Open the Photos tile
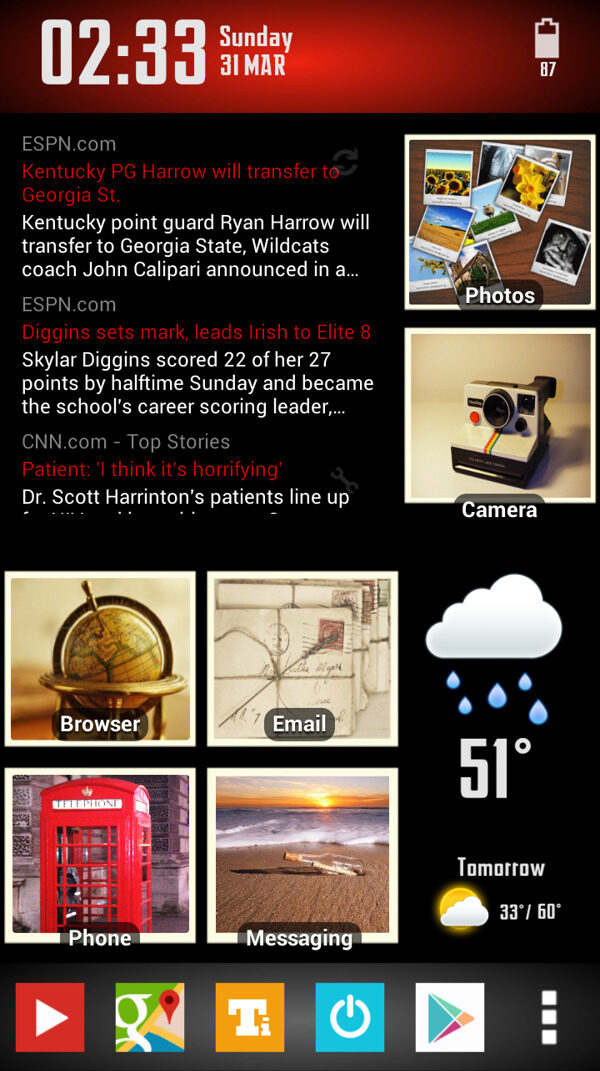The image size is (600, 1071). click(x=499, y=222)
